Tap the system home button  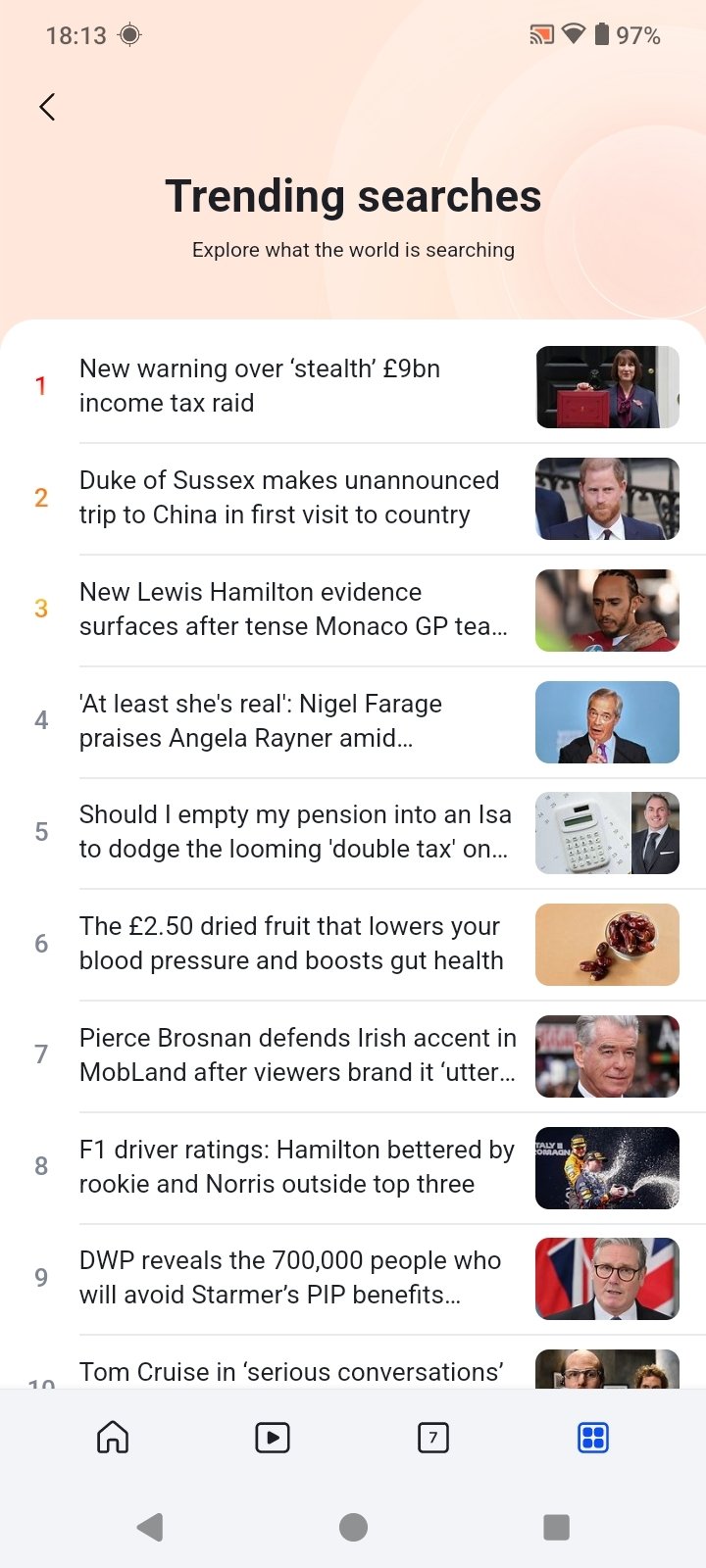(353, 1527)
